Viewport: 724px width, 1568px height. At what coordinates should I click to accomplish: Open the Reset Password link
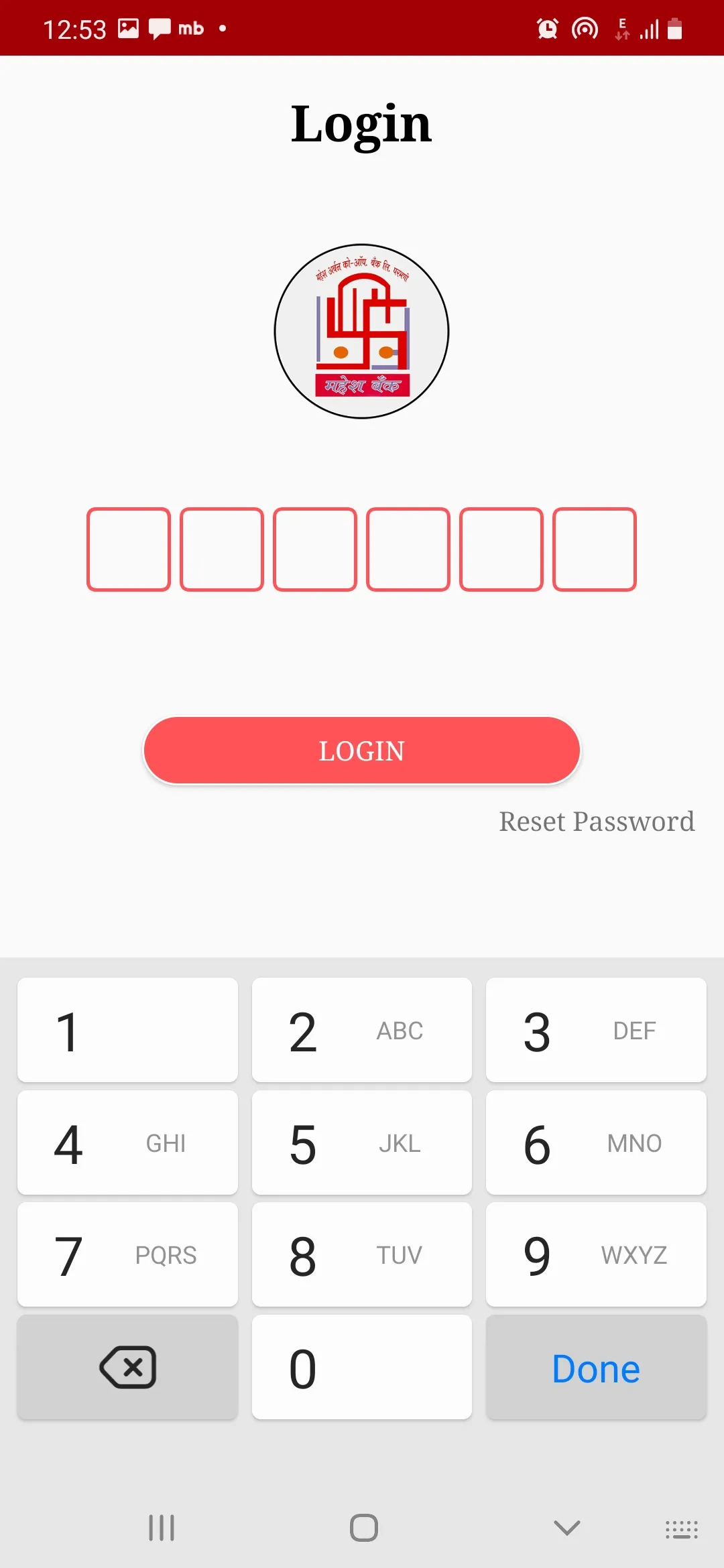(x=597, y=822)
